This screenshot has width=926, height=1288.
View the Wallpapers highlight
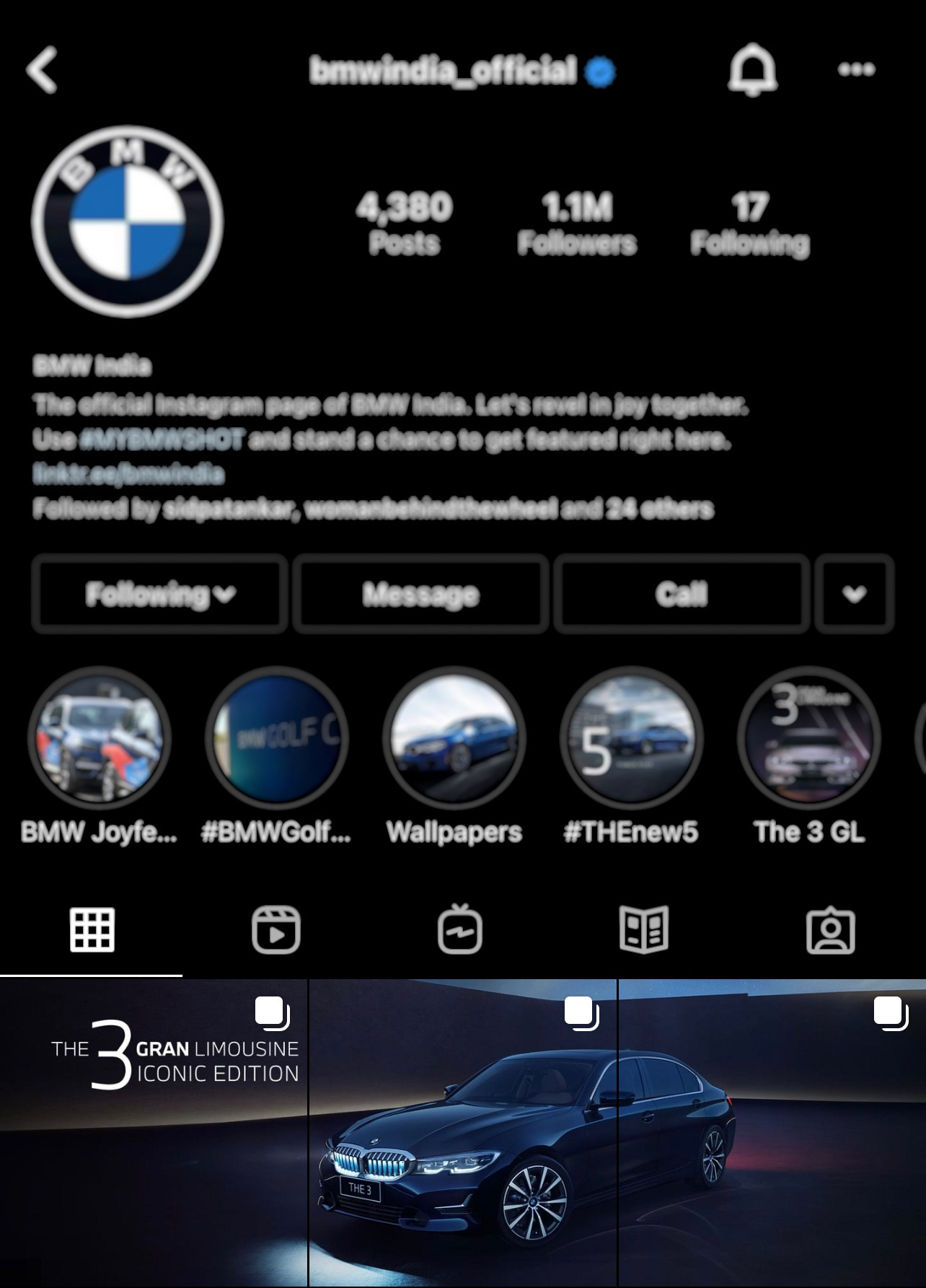(x=454, y=737)
